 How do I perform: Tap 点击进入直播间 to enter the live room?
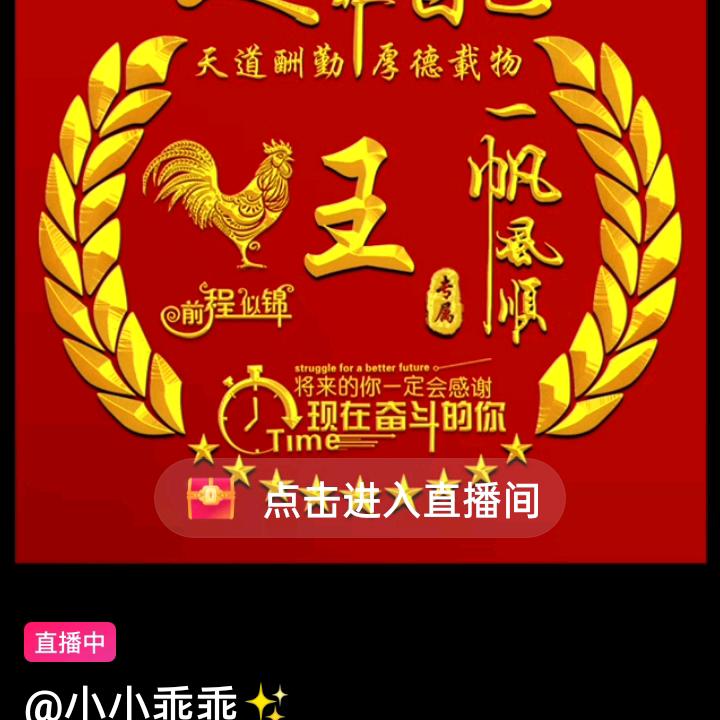360,499
